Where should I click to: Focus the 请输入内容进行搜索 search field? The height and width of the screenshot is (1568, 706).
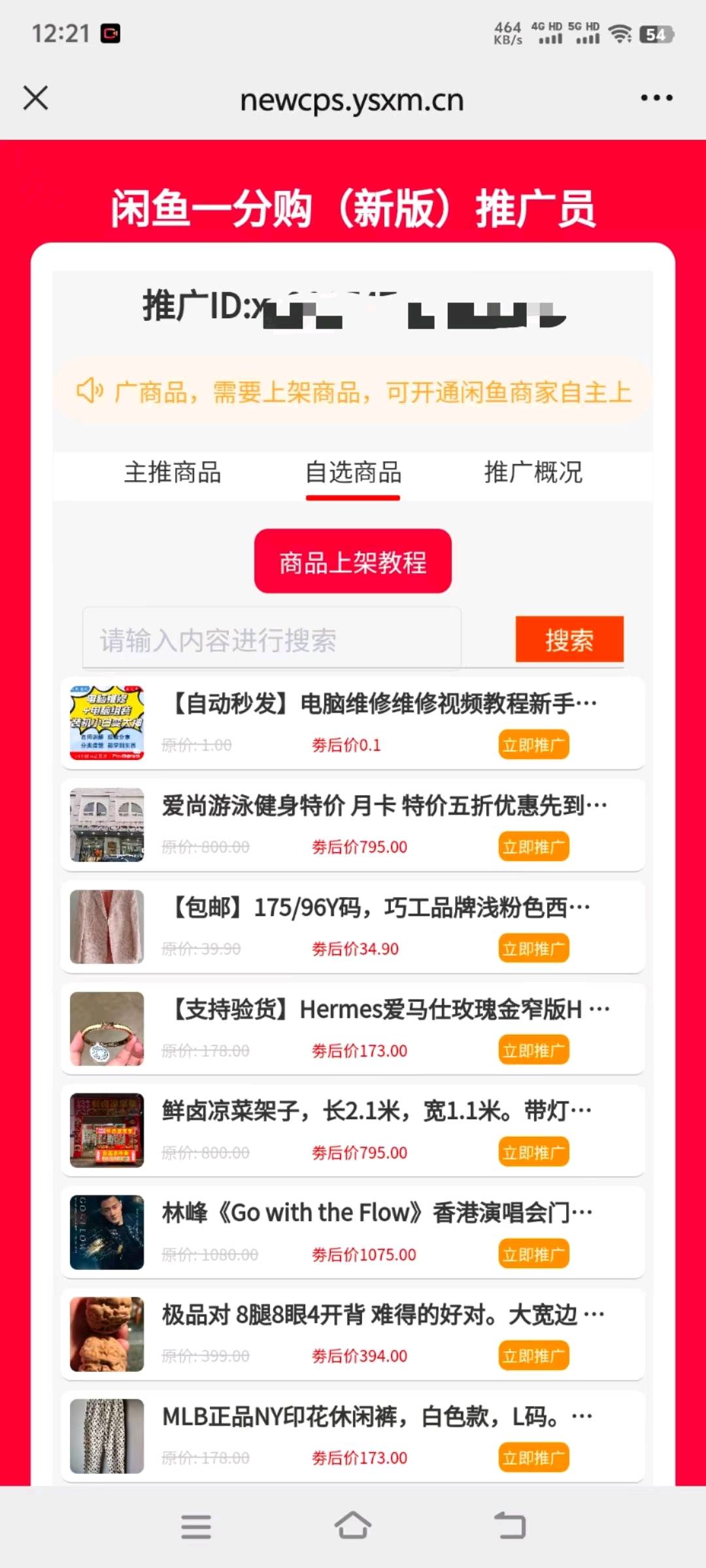point(271,640)
